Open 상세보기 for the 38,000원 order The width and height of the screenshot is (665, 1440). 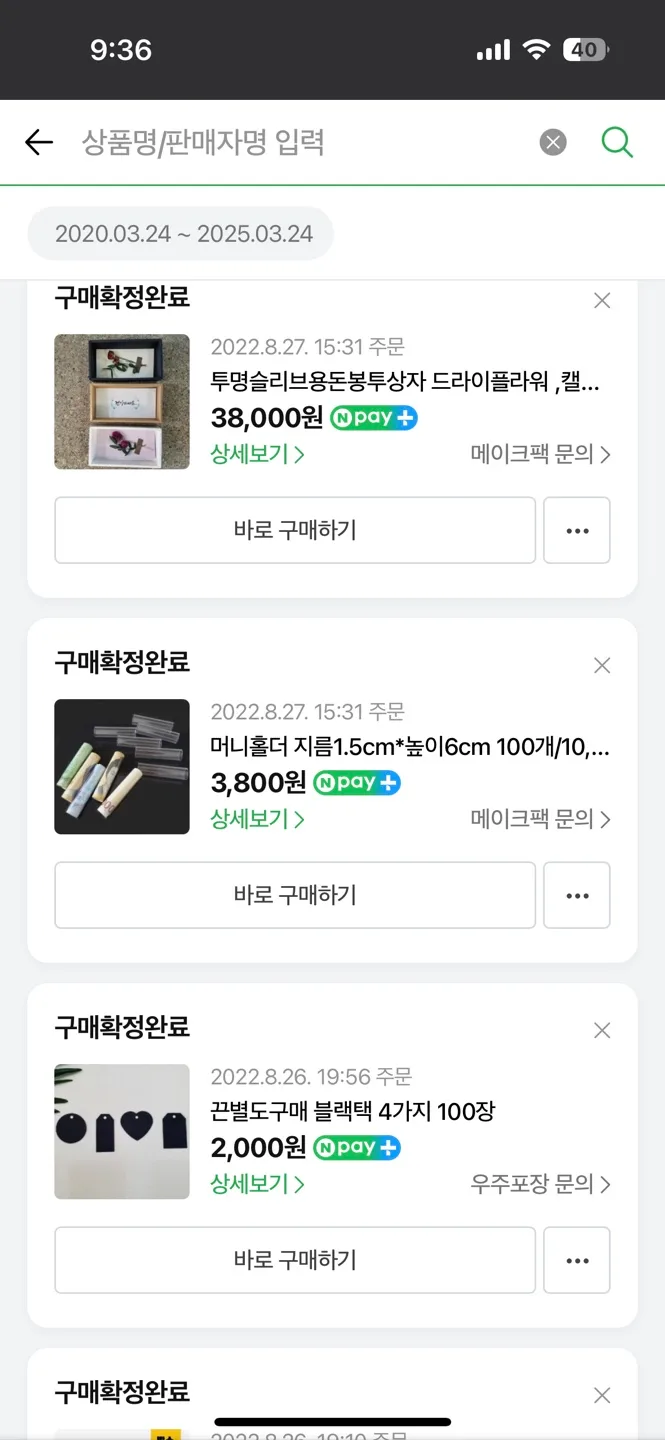(257, 454)
